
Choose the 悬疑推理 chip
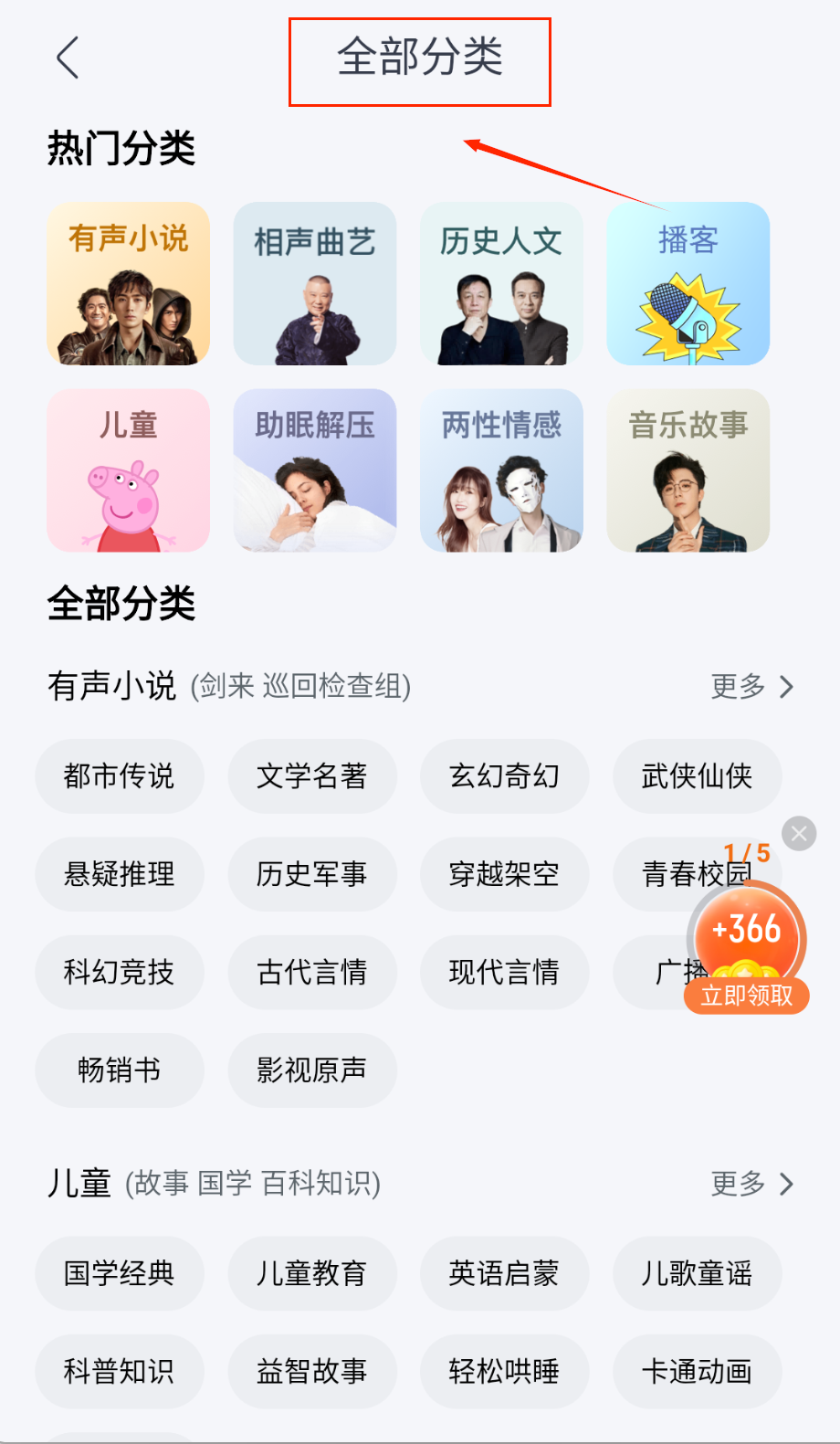pos(120,874)
